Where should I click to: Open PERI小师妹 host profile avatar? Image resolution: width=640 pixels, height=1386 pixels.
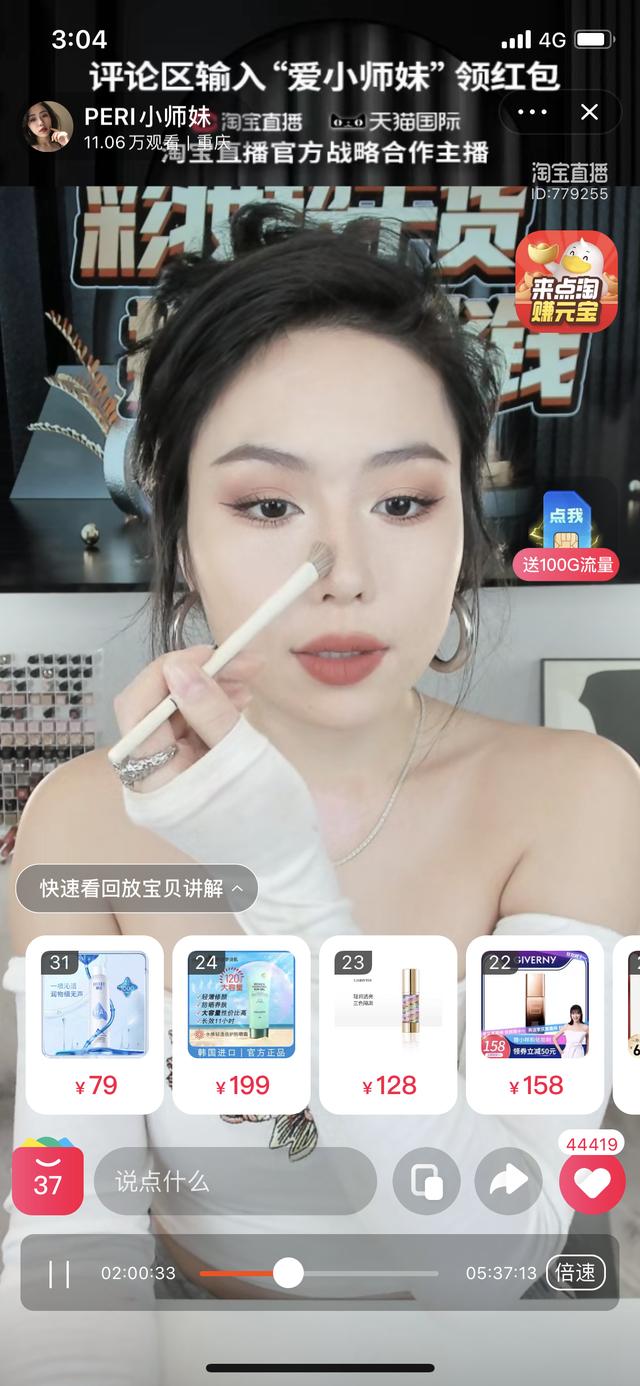[x=47, y=127]
